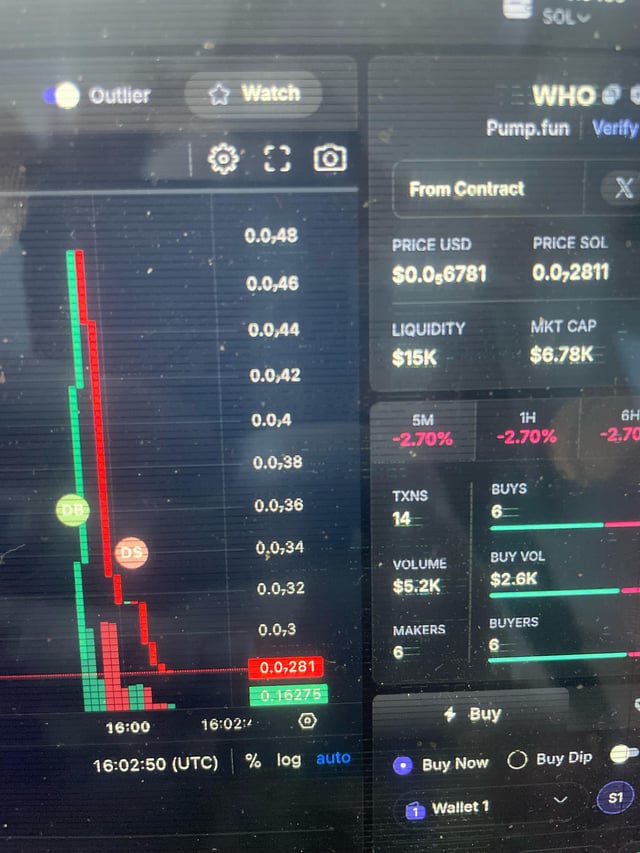This screenshot has height=853, width=640.
Task: Enable log scale on the chart
Action: [x=288, y=760]
